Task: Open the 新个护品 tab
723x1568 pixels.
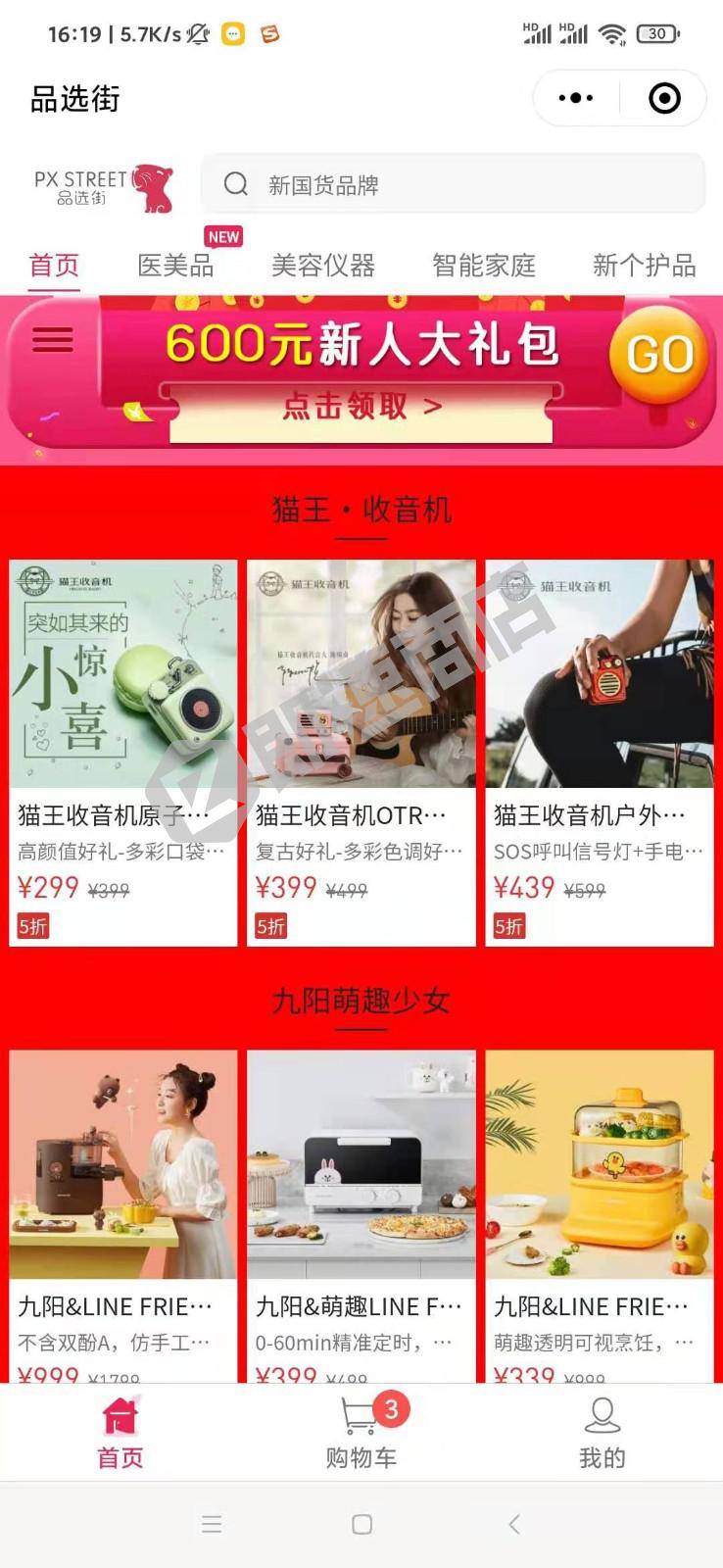Action: [x=644, y=266]
